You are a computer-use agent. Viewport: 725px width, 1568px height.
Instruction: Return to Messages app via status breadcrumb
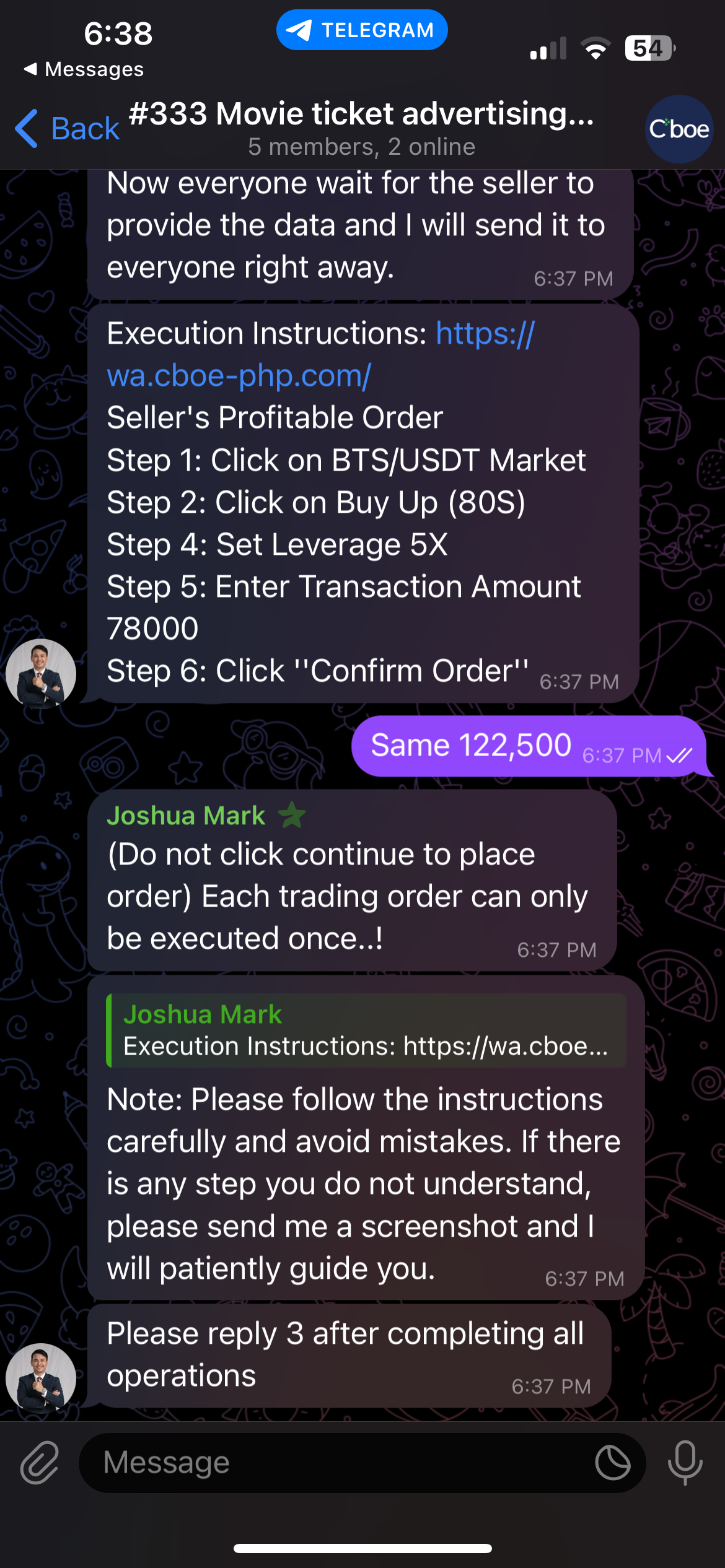(x=84, y=69)
